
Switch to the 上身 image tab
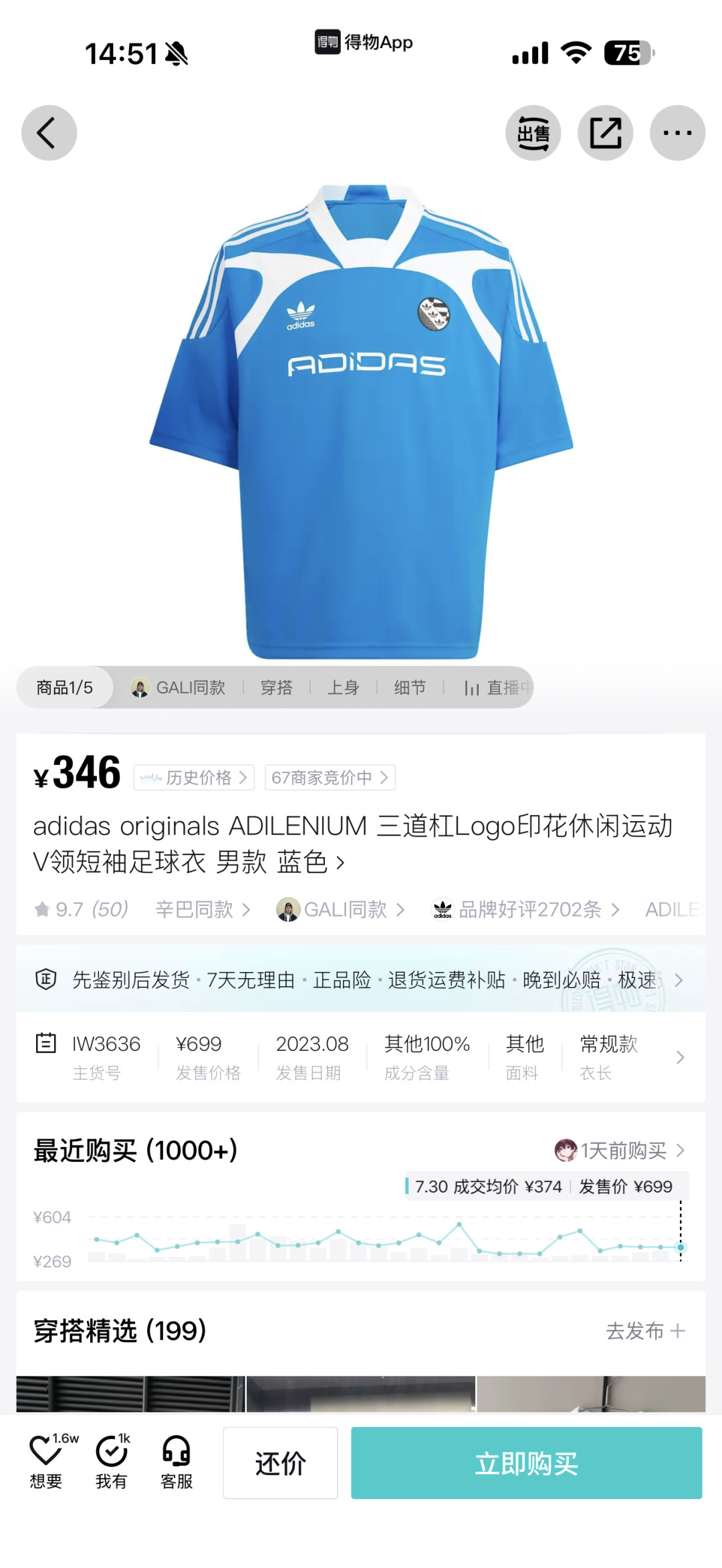pyautogui.click(x=343, y=687)
